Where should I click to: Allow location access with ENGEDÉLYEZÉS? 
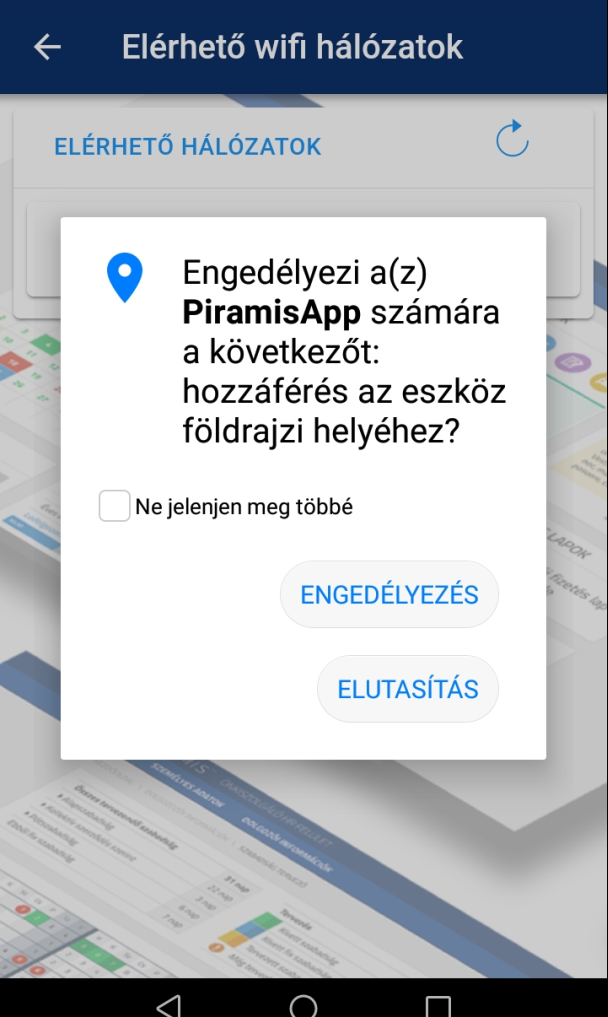(389, 595)
